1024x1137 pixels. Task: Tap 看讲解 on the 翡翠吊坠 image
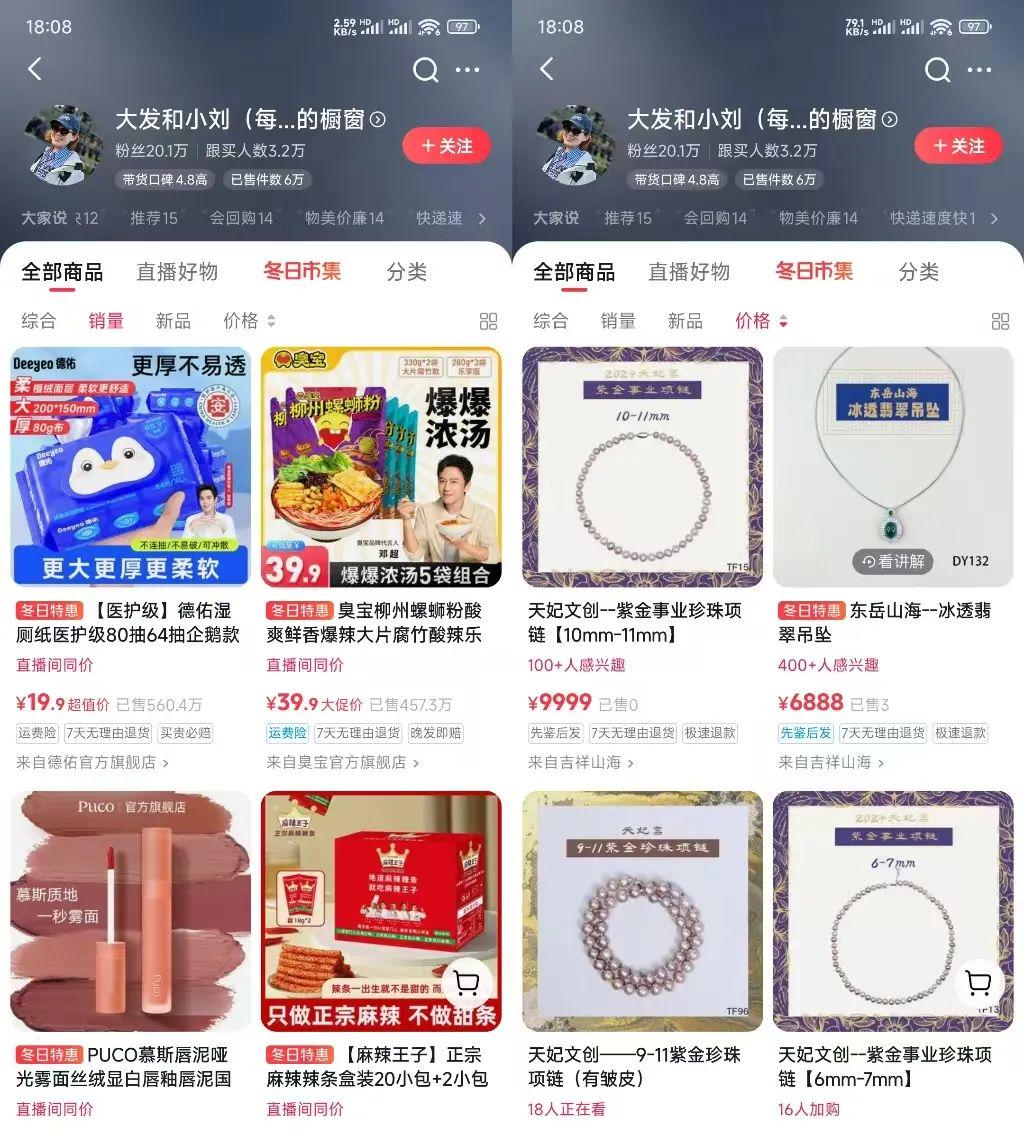892,561
